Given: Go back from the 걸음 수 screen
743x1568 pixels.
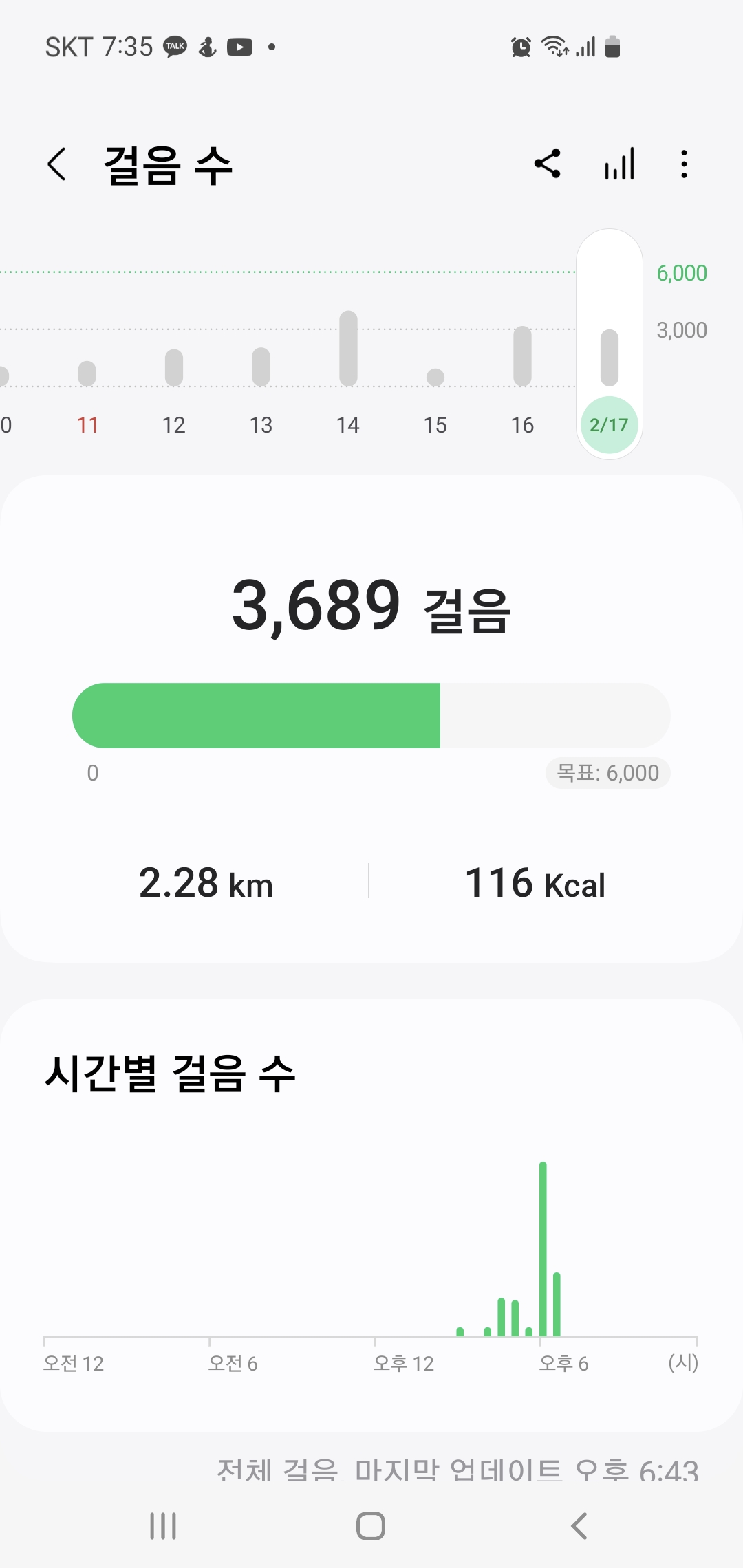Looking at the screenshot, I should click(57, 165).
